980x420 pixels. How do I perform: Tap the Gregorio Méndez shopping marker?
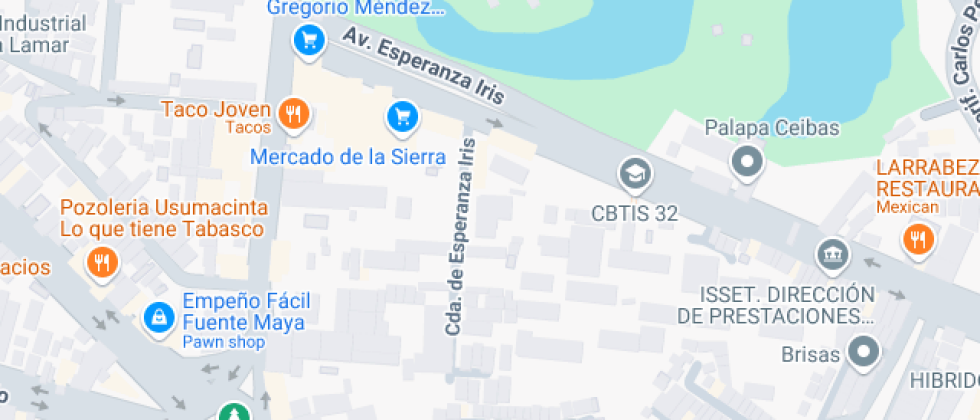(307, 40)
